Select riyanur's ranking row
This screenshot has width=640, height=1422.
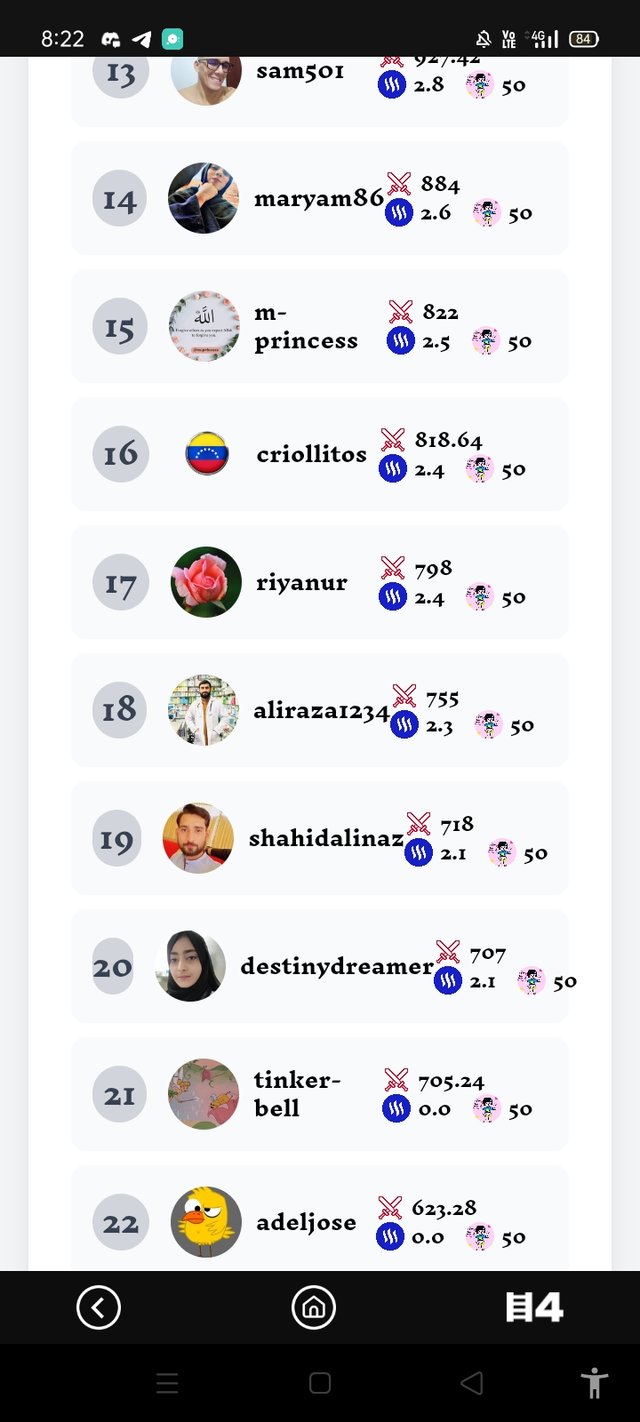[319, 582]
